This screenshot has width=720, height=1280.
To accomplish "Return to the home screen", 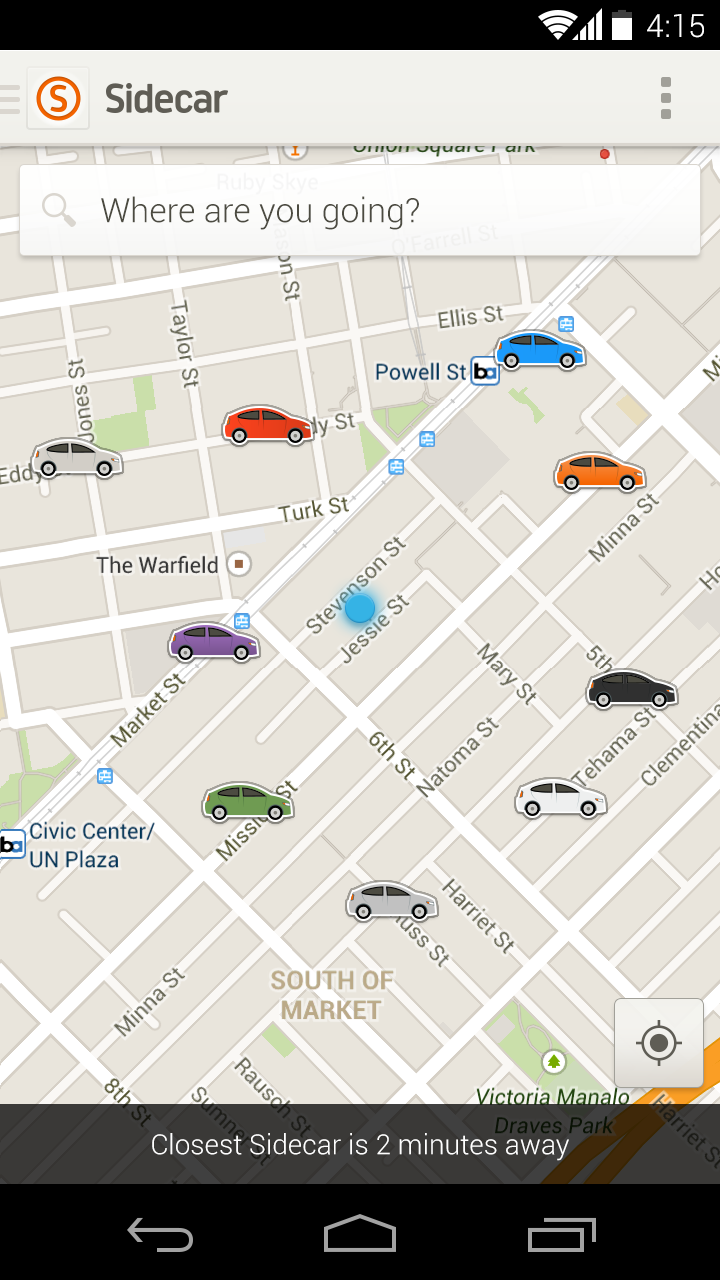I will pos(360,1234).
